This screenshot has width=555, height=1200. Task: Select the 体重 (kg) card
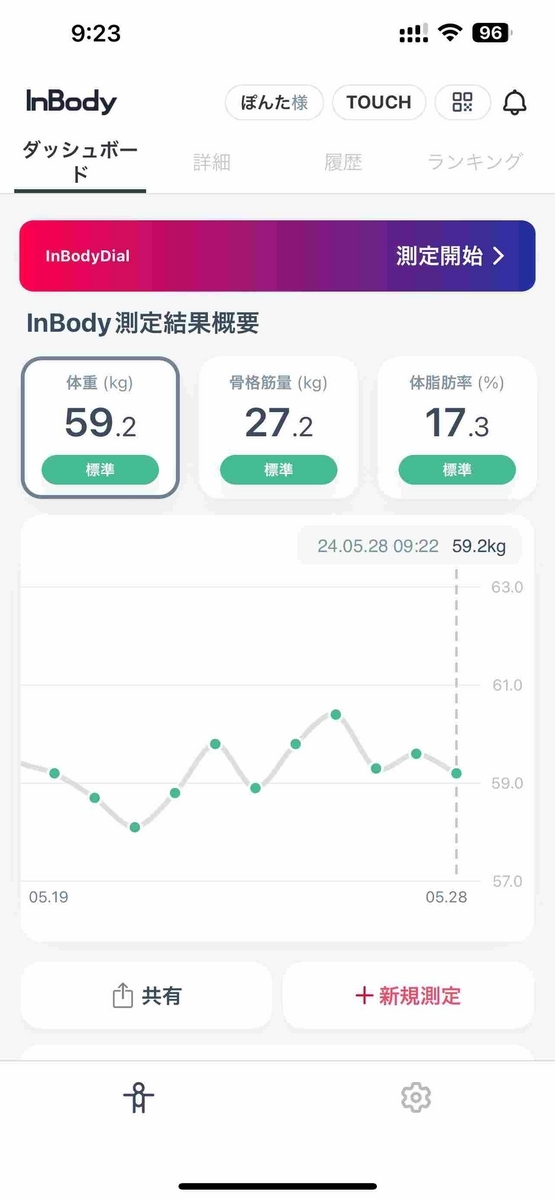click(x=100, y=428)
